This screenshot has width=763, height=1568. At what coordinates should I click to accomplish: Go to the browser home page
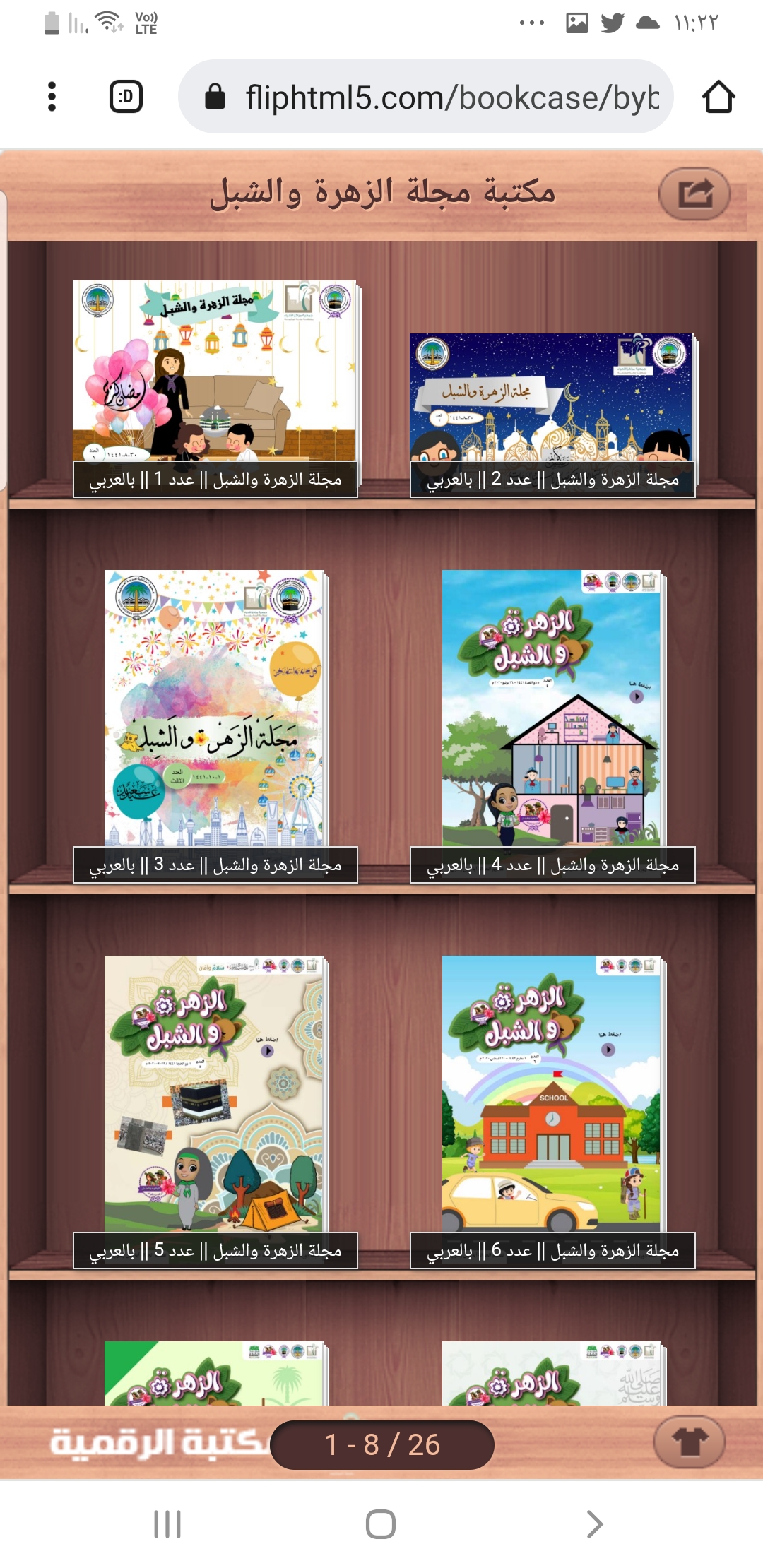tap(718, 97)
